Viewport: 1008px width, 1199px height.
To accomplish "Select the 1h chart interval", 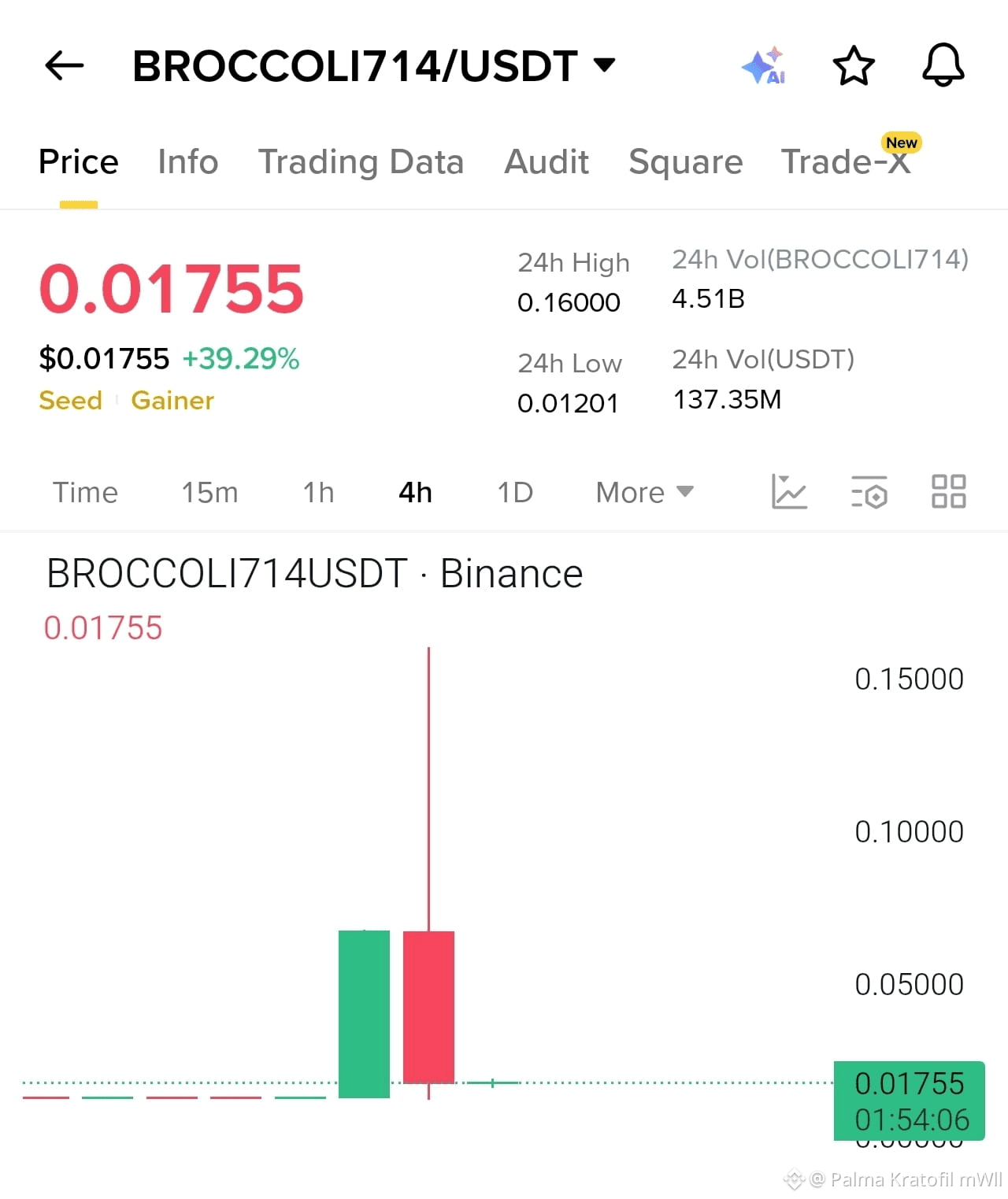I will 318,493.
